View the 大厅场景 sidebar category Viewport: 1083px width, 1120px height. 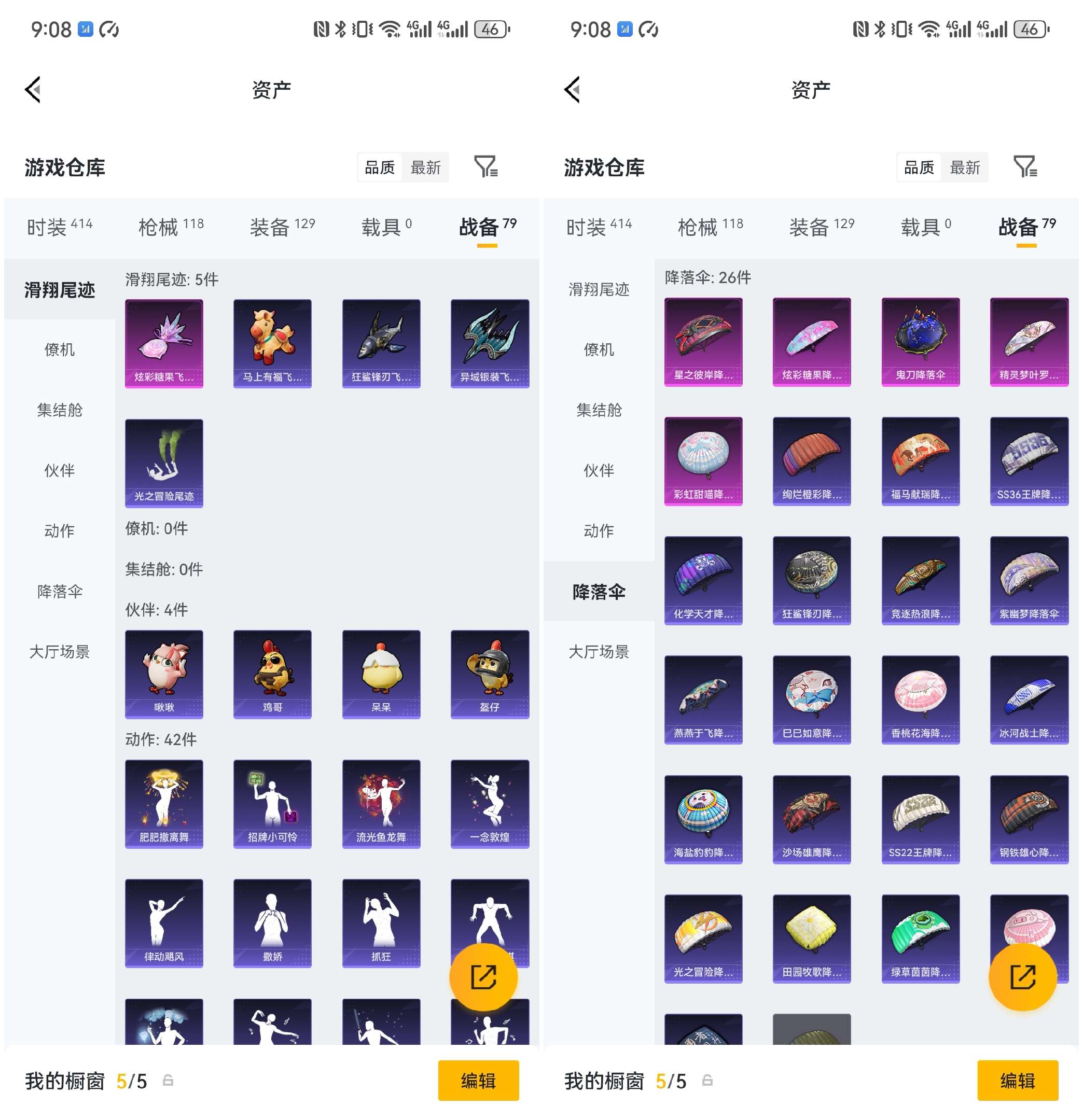pyautogui.click(x=60, y=651)
